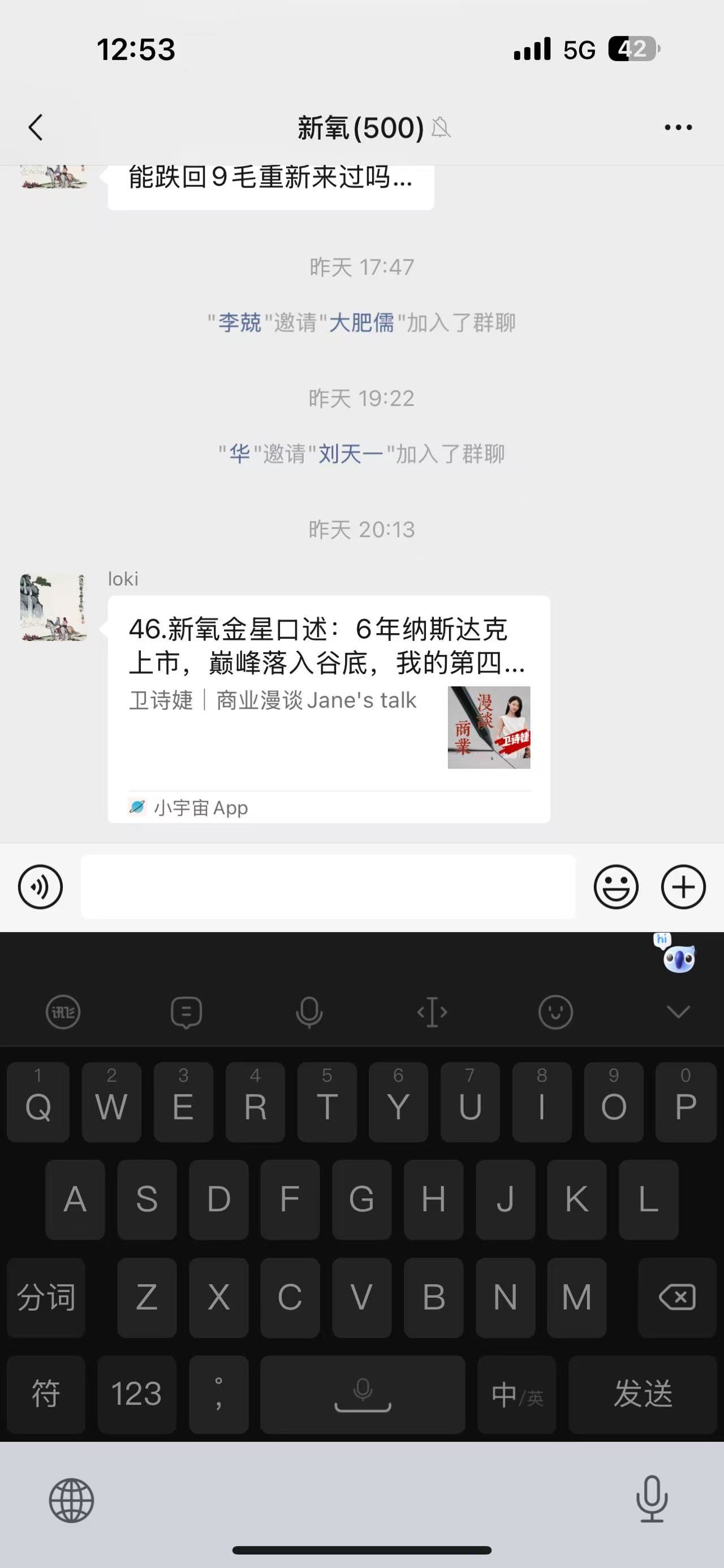Open the shared podcast card from loki
The height and width of the screenshot is (1568, 724).
329,709
